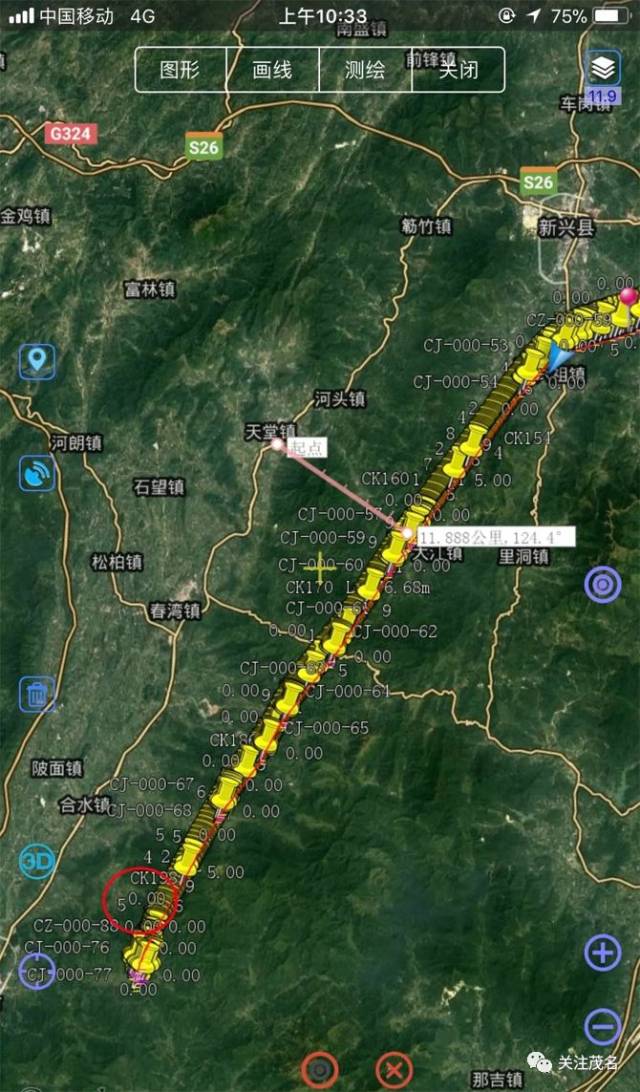Tap the crosshair locate icon
This screenshot has width=640, height=1092.
coord(37,971)
